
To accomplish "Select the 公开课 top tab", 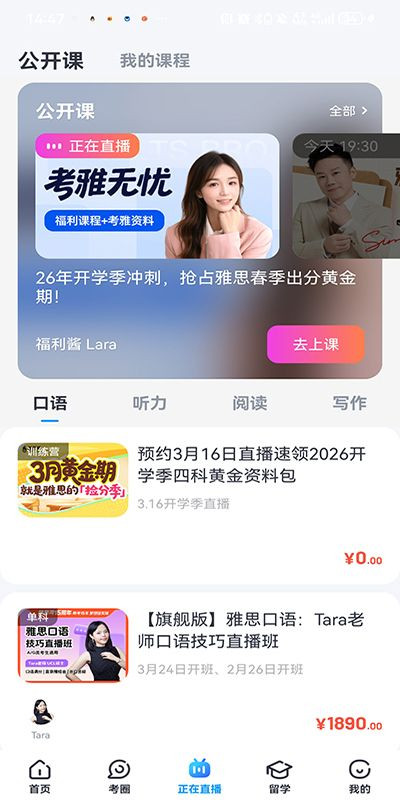I will click(x=51, y=61).
